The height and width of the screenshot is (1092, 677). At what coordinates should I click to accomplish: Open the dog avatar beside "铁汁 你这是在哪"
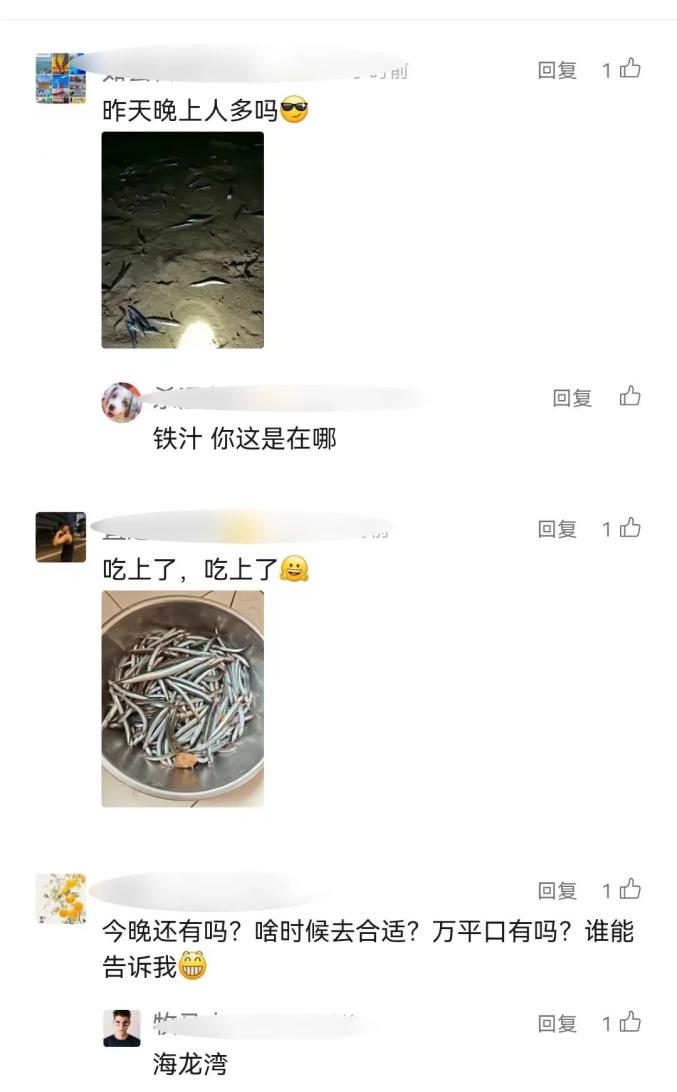(122, 402)
